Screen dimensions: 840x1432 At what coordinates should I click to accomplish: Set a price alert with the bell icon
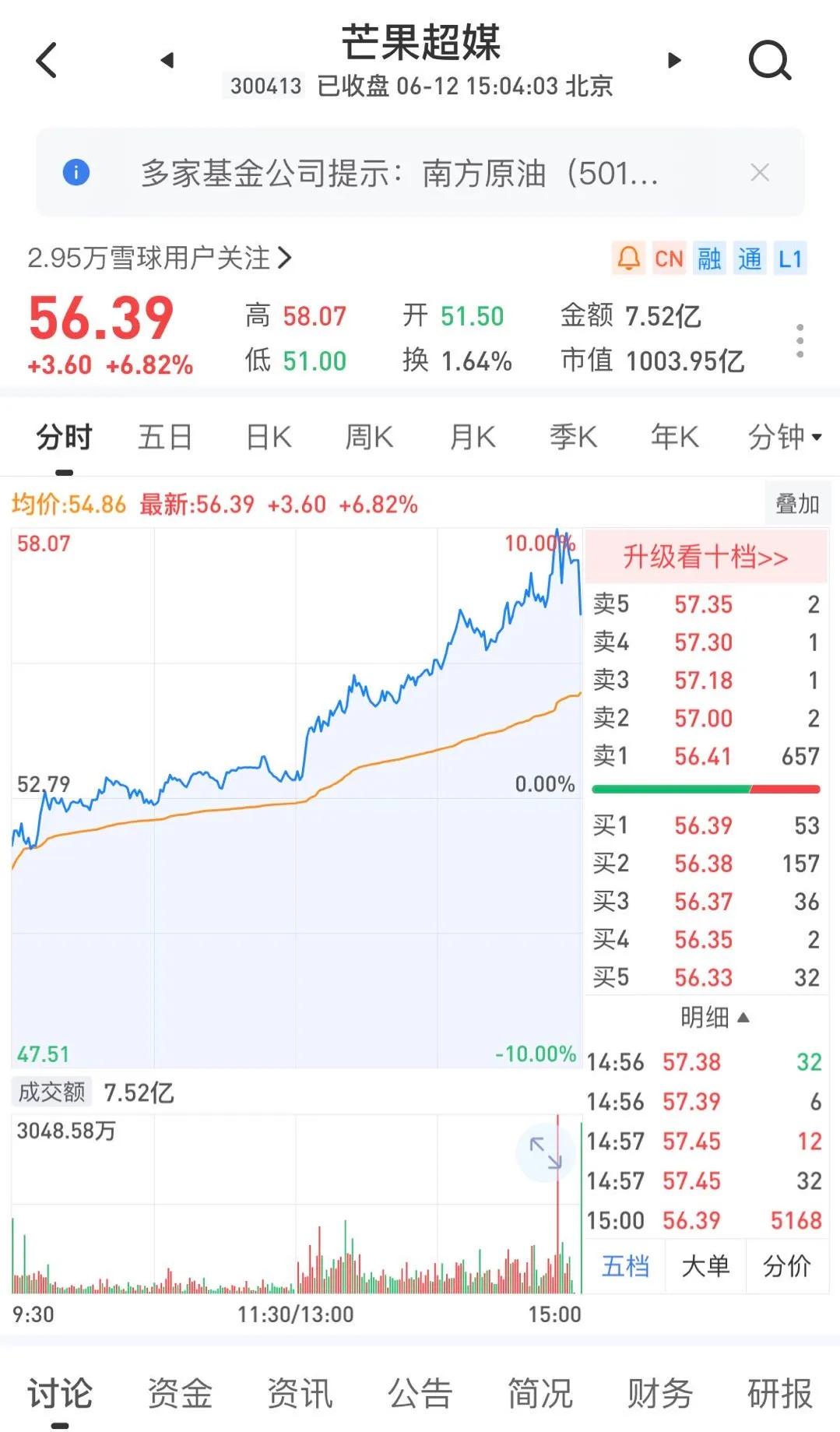tap(628, 259)
